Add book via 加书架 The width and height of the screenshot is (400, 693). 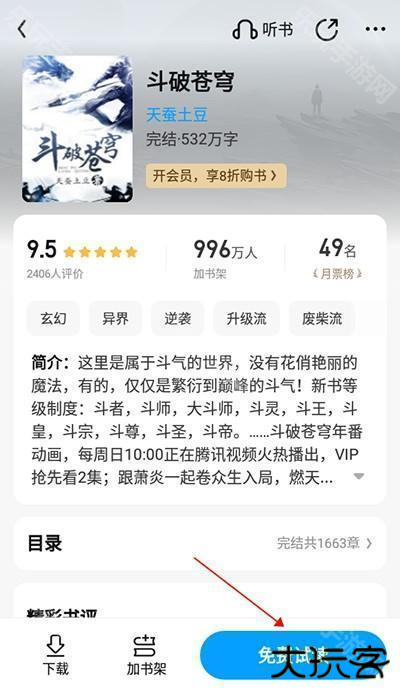tap(146, 655)
